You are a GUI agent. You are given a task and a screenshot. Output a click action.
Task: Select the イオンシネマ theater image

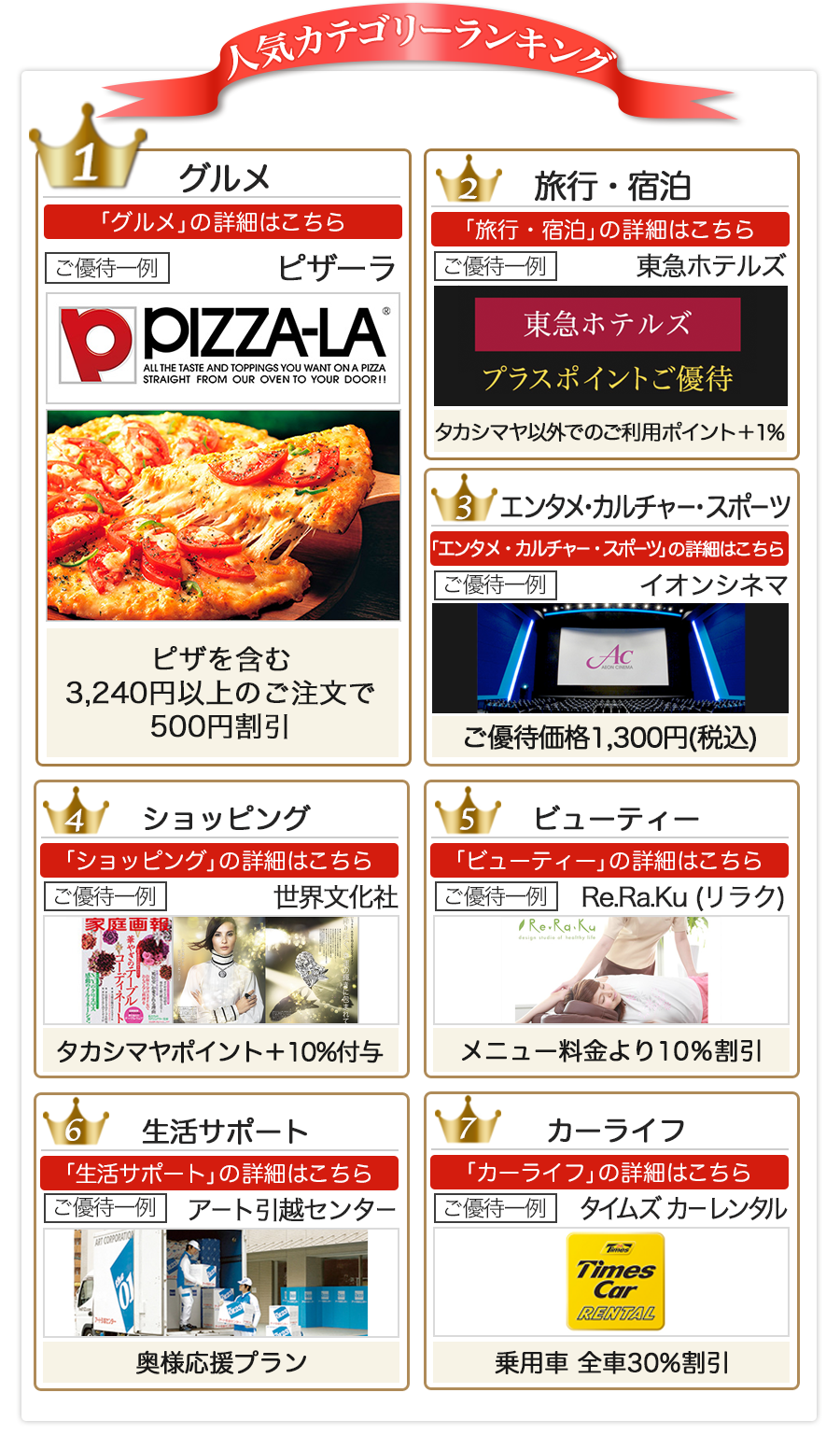click(610, 658)
